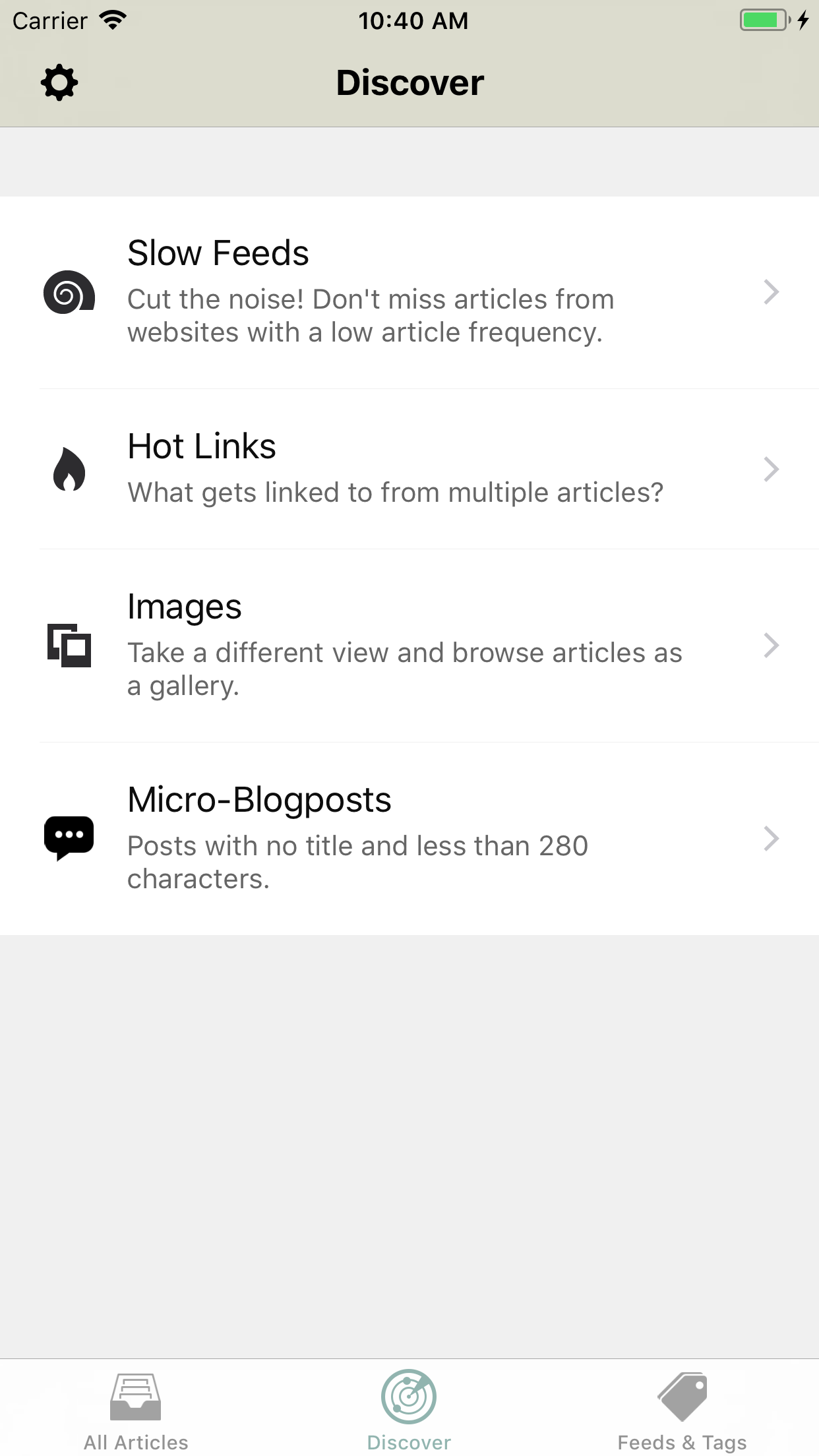Open the settings gear

(59, 82)
